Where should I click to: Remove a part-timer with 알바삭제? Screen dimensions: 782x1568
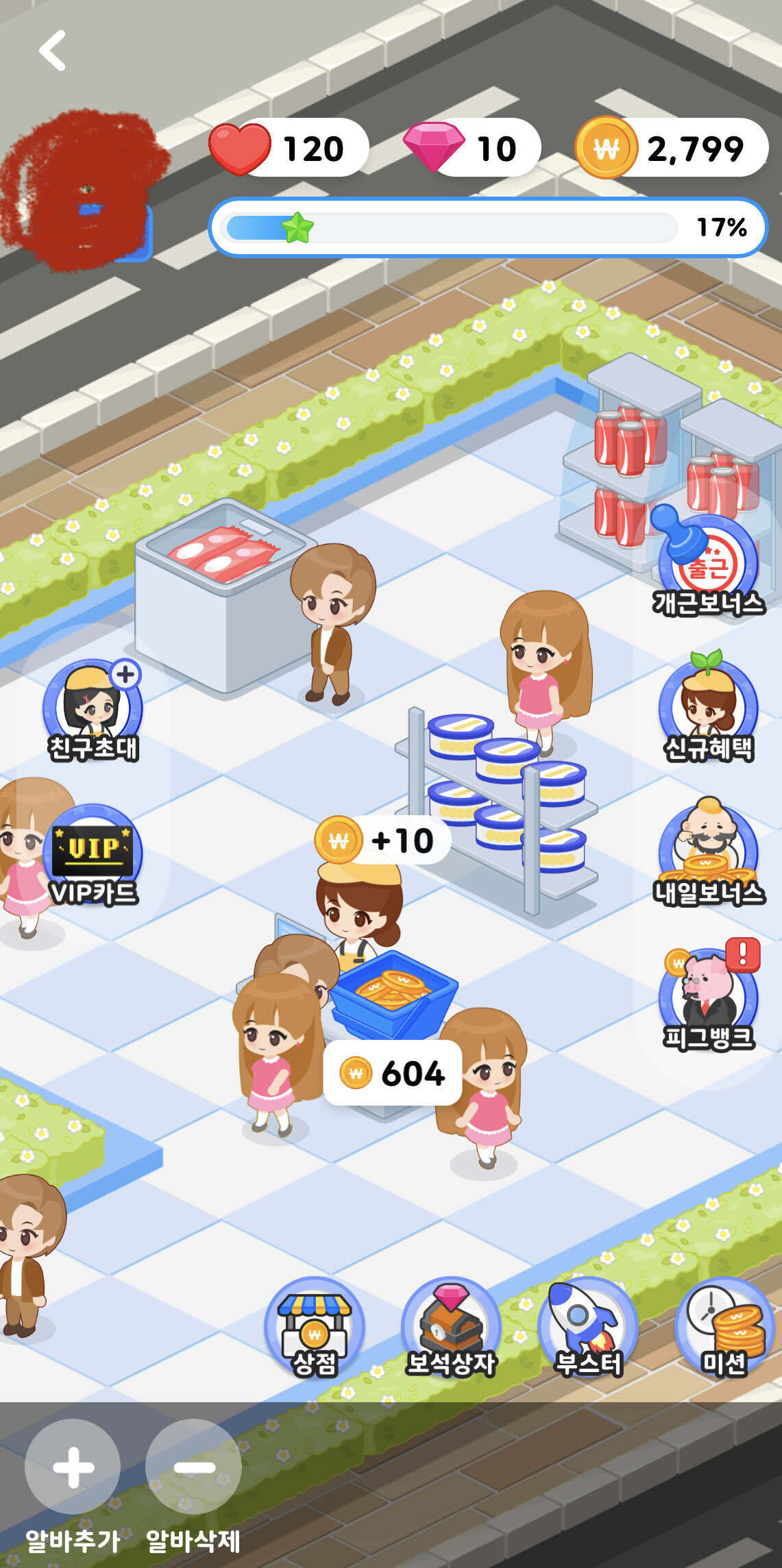pos(193,1469)
